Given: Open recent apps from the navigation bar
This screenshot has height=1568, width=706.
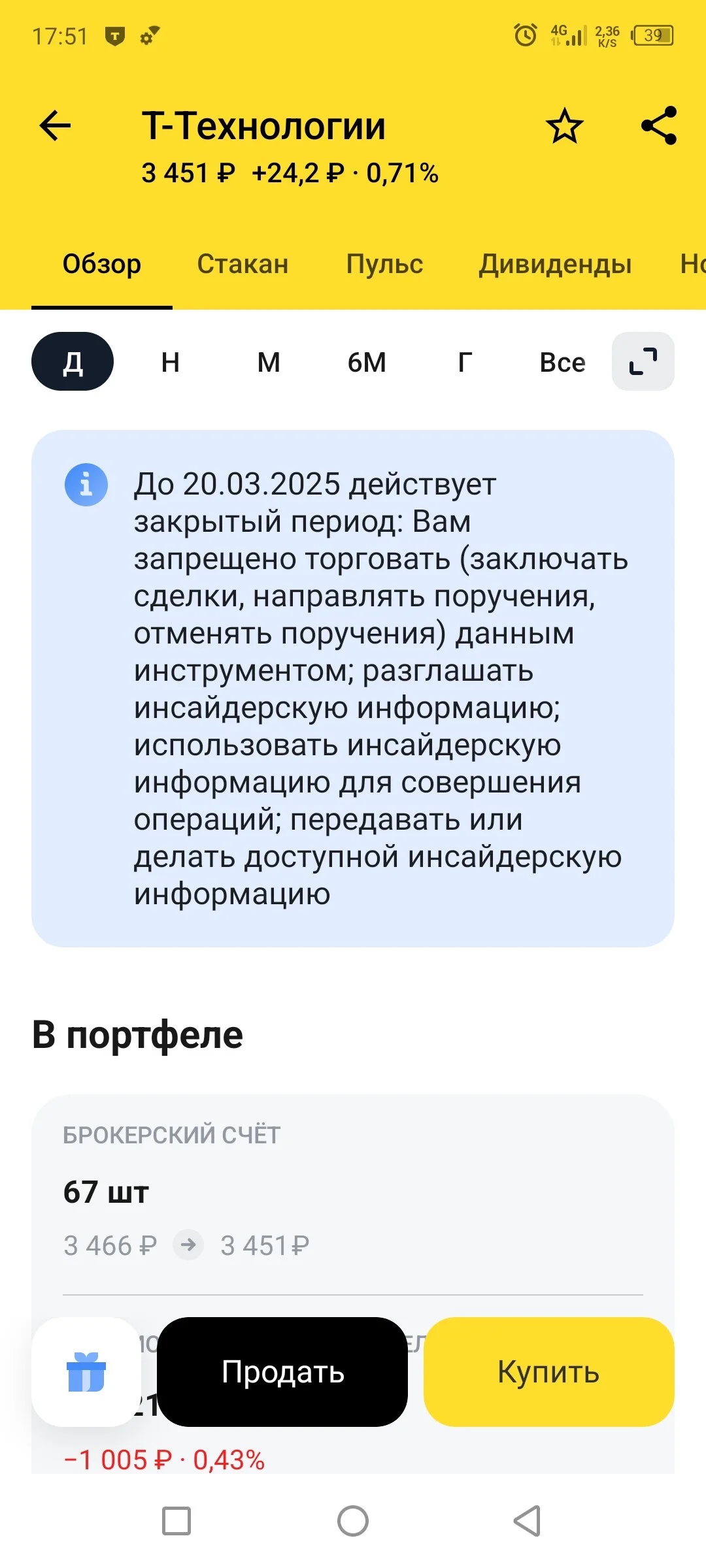Looking at the screenshot, I should tap(176, 1521).
